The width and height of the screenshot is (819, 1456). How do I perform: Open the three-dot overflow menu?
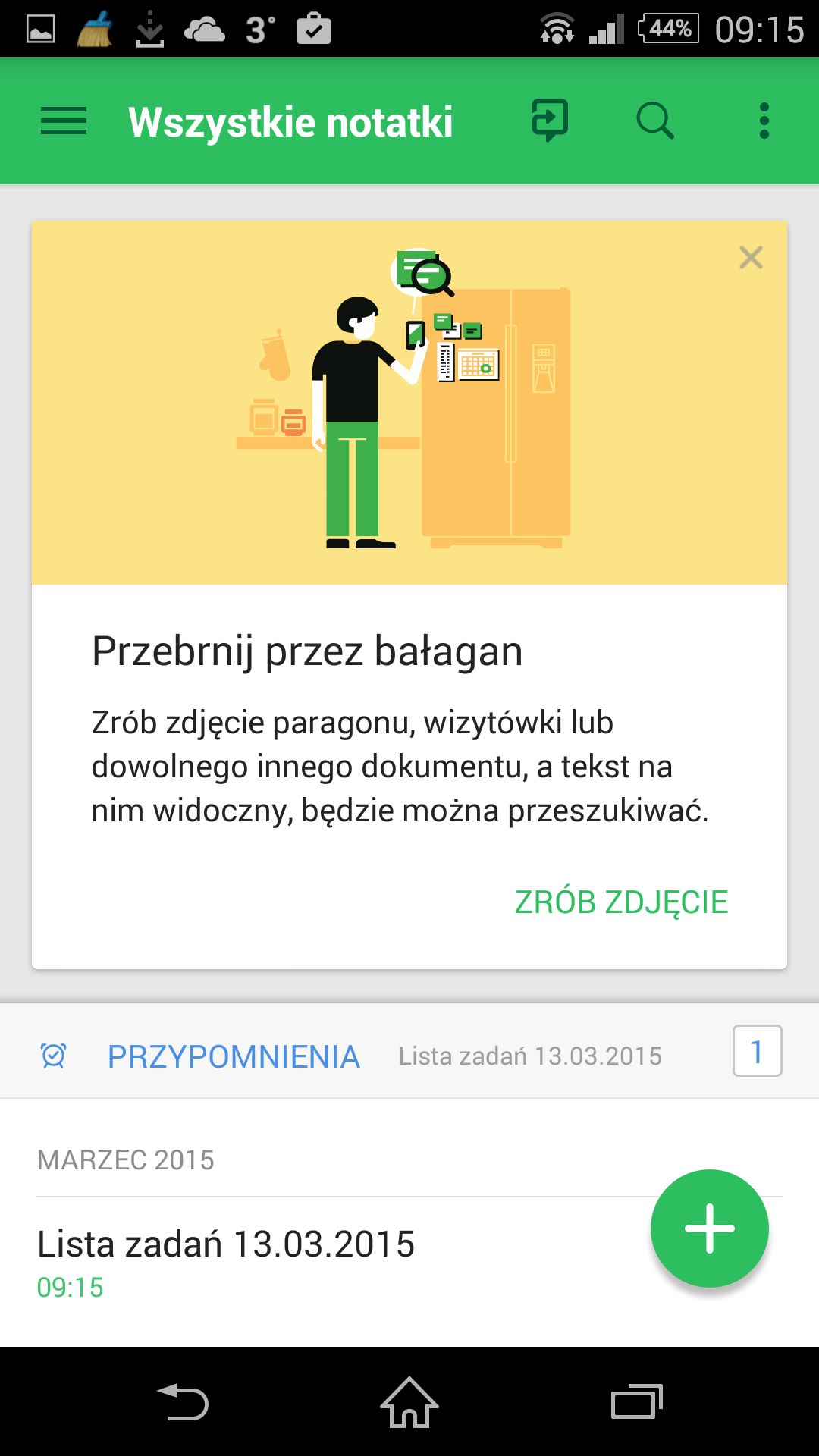click(764, 121)
